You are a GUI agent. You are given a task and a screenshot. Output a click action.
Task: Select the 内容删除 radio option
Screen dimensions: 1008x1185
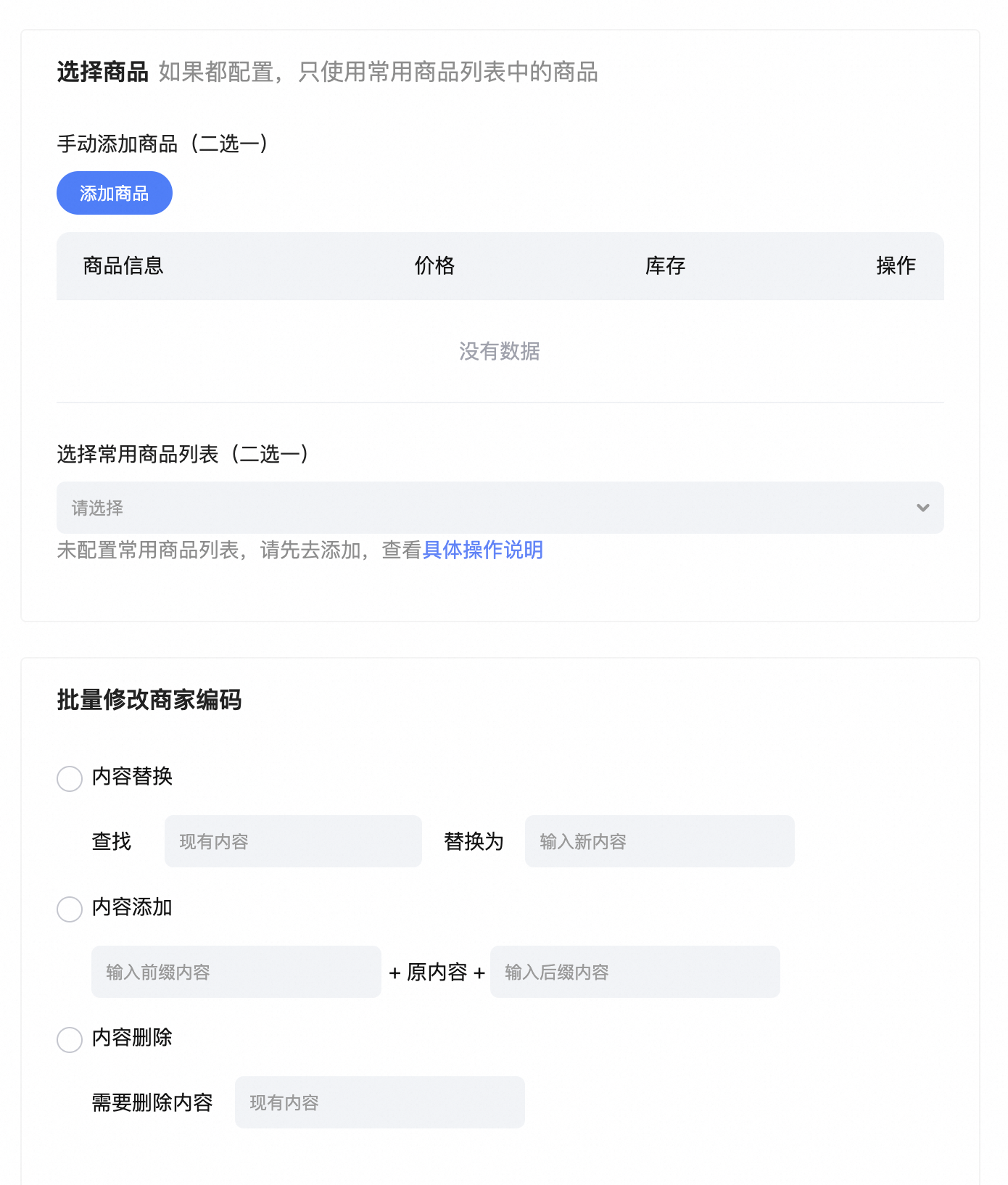tap(70, 1039)
